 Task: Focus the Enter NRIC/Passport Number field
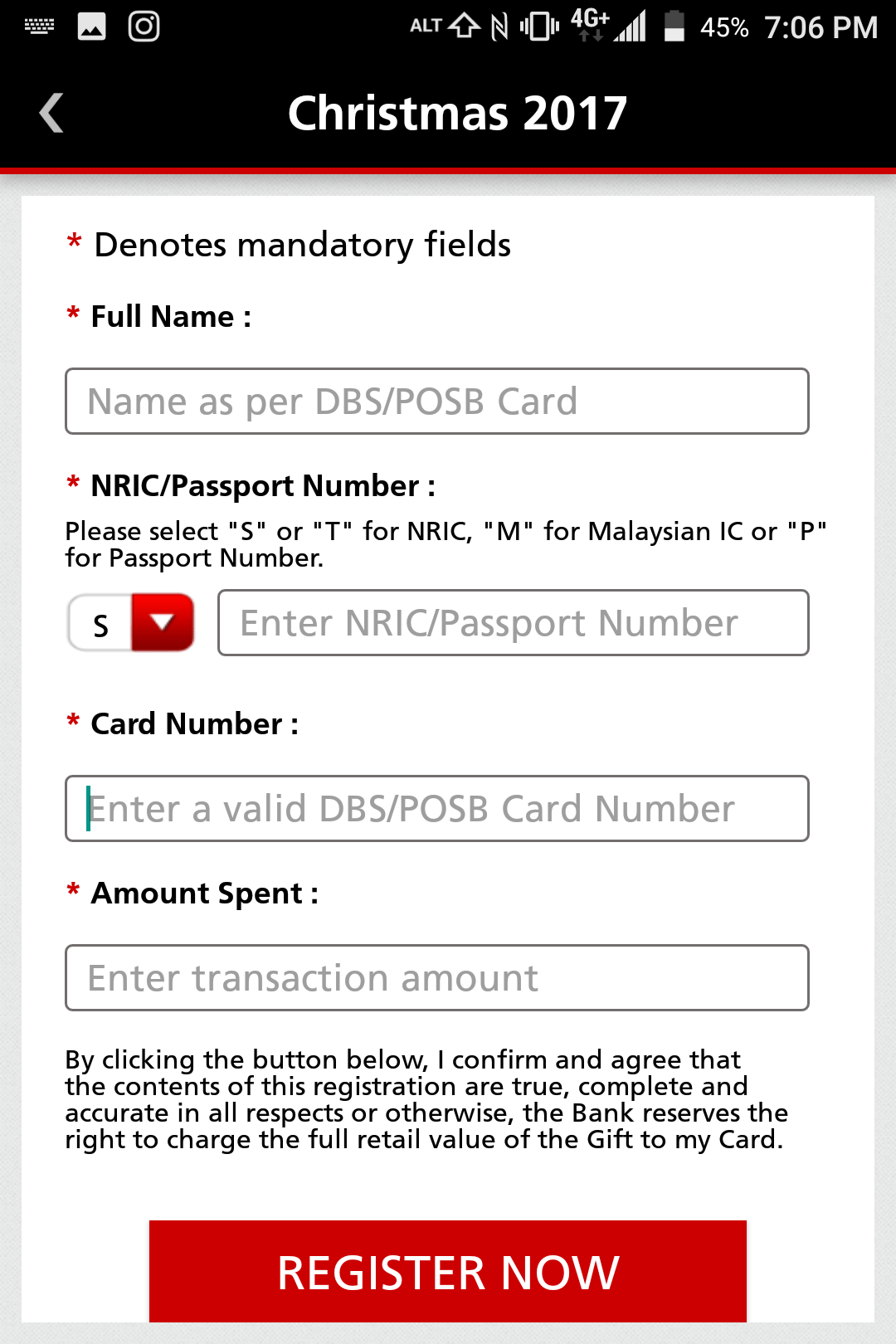[x=513, y=623]
